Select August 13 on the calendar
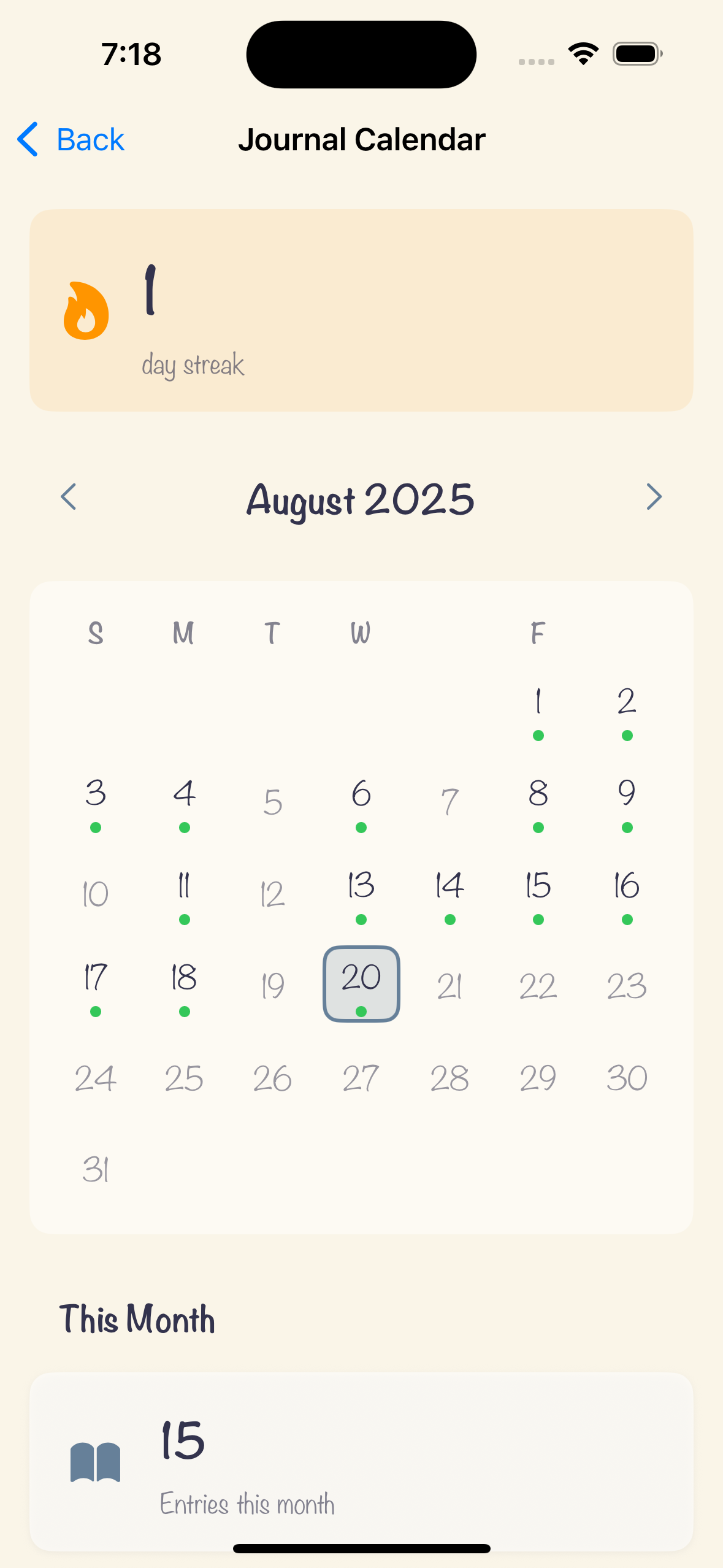 (361, 887)
